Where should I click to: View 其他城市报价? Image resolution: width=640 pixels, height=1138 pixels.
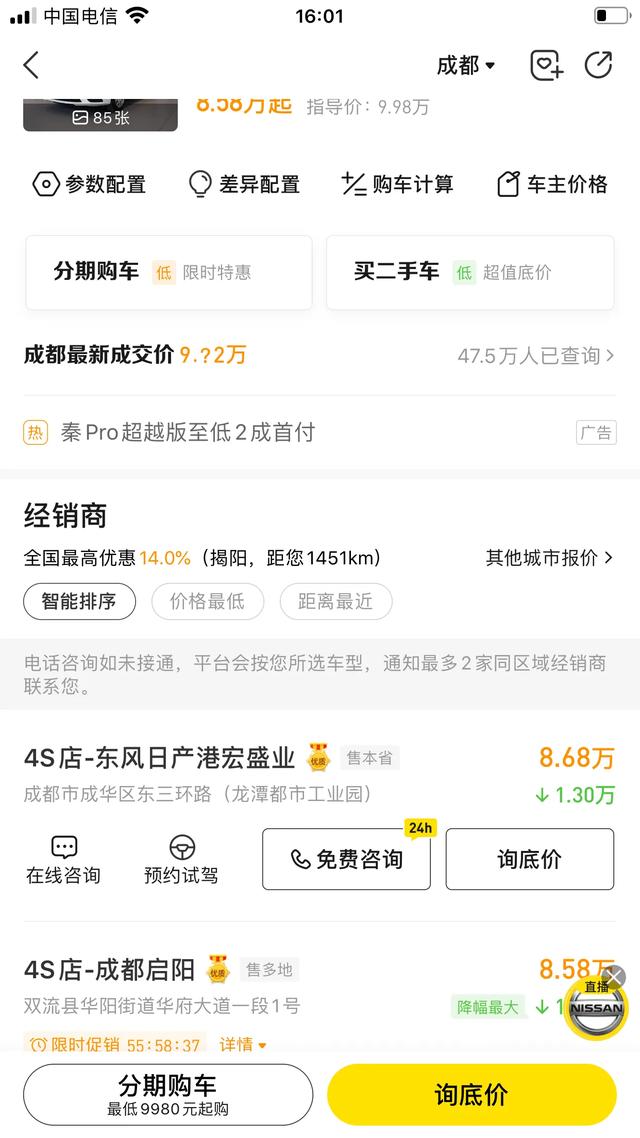coord(549,558)
